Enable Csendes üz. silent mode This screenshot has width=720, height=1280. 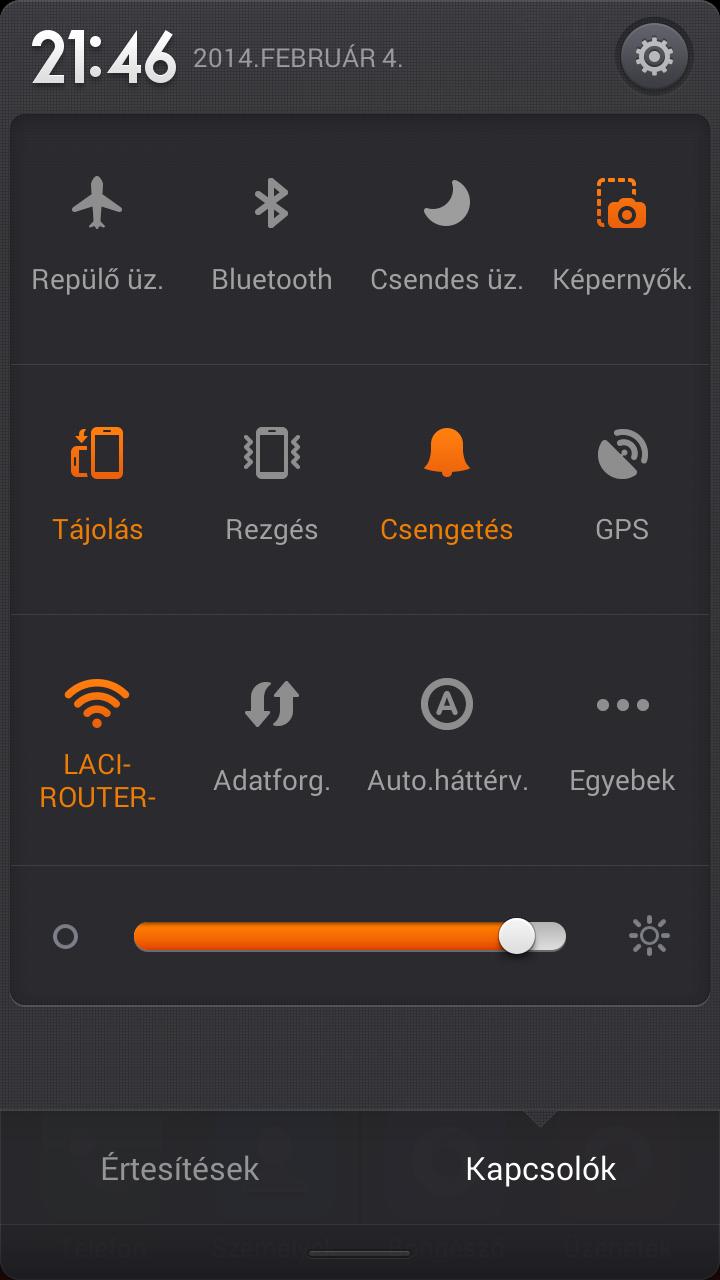coord(447,238)
